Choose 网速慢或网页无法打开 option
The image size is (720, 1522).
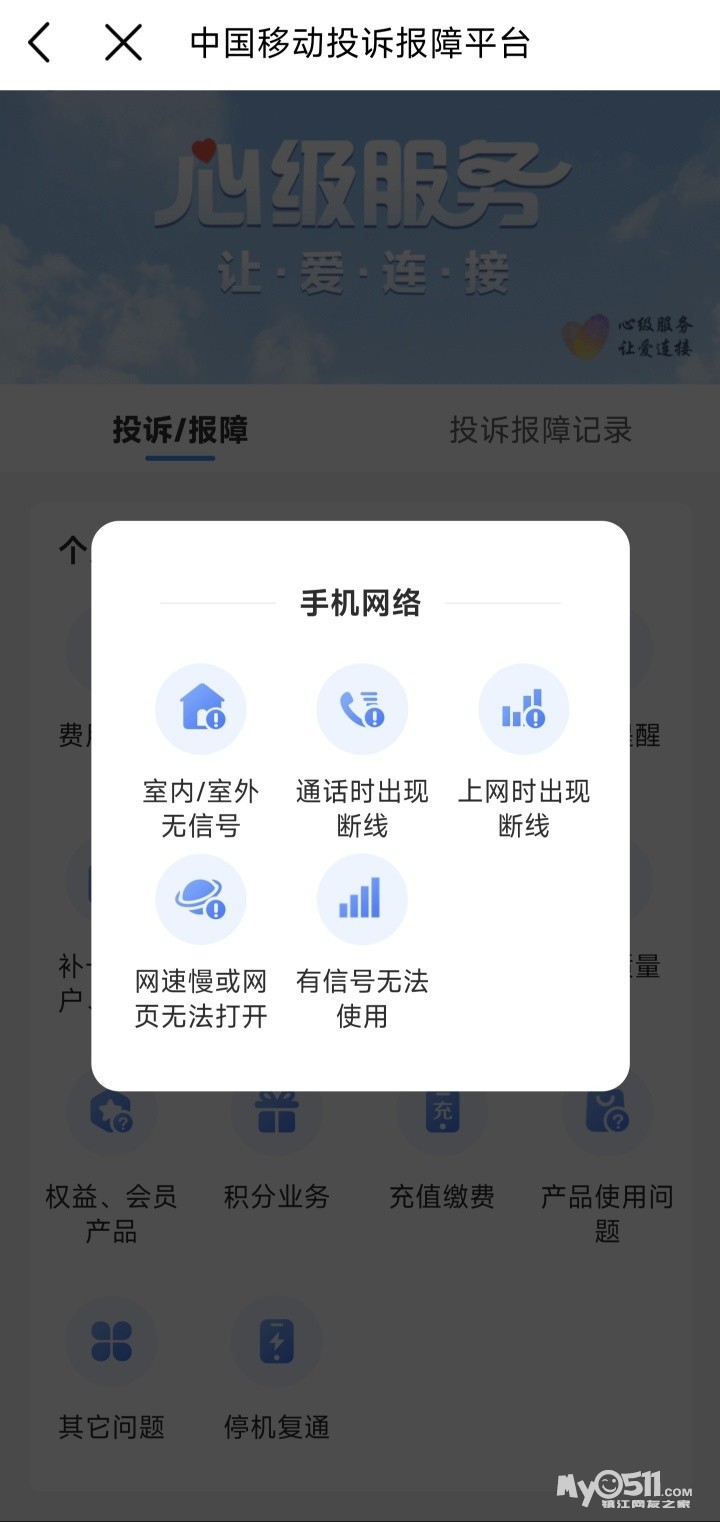tap(200, 900)
